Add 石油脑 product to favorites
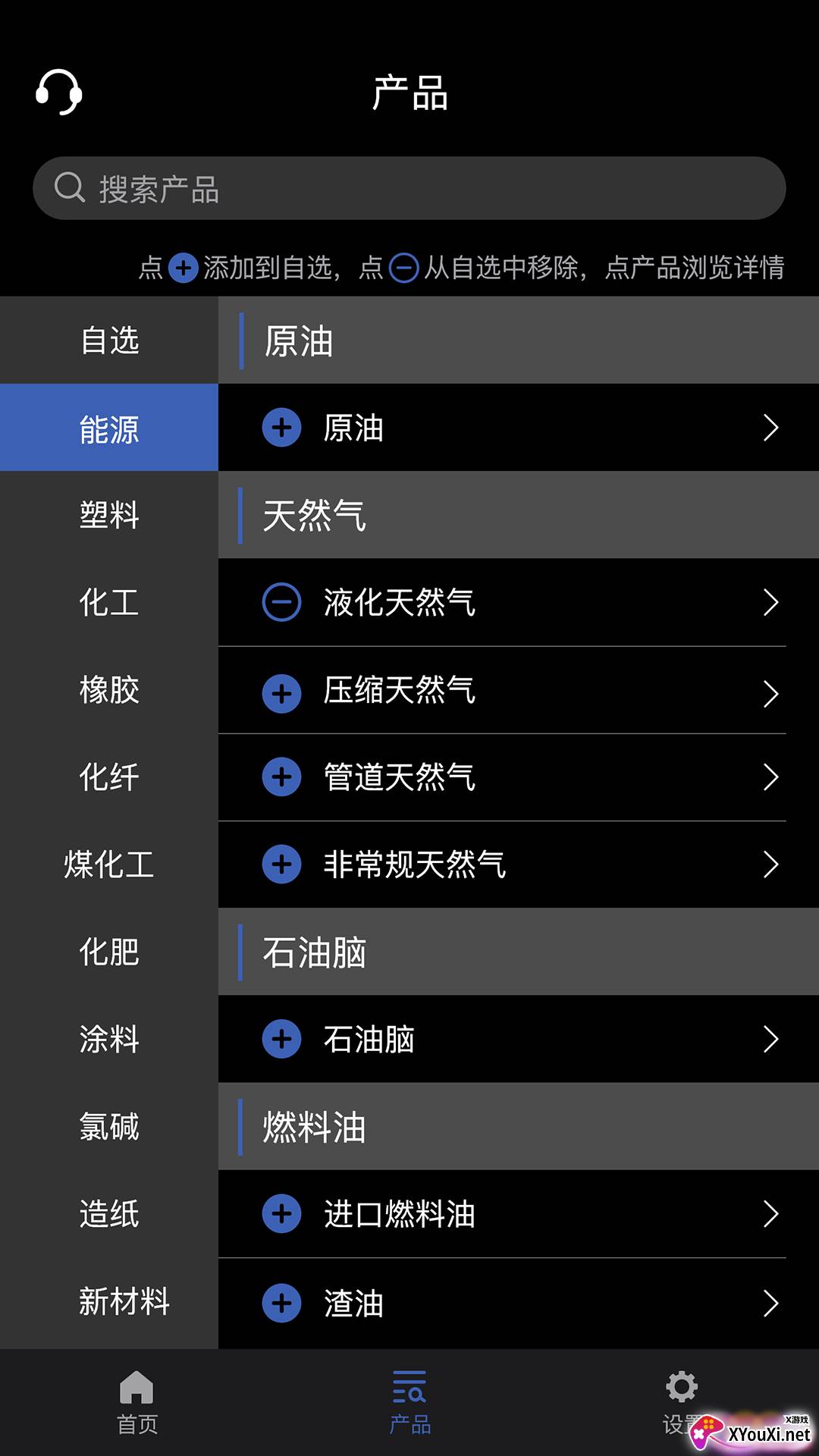The width and height of the screenshot is (819, 1456). coord(281,1039)
